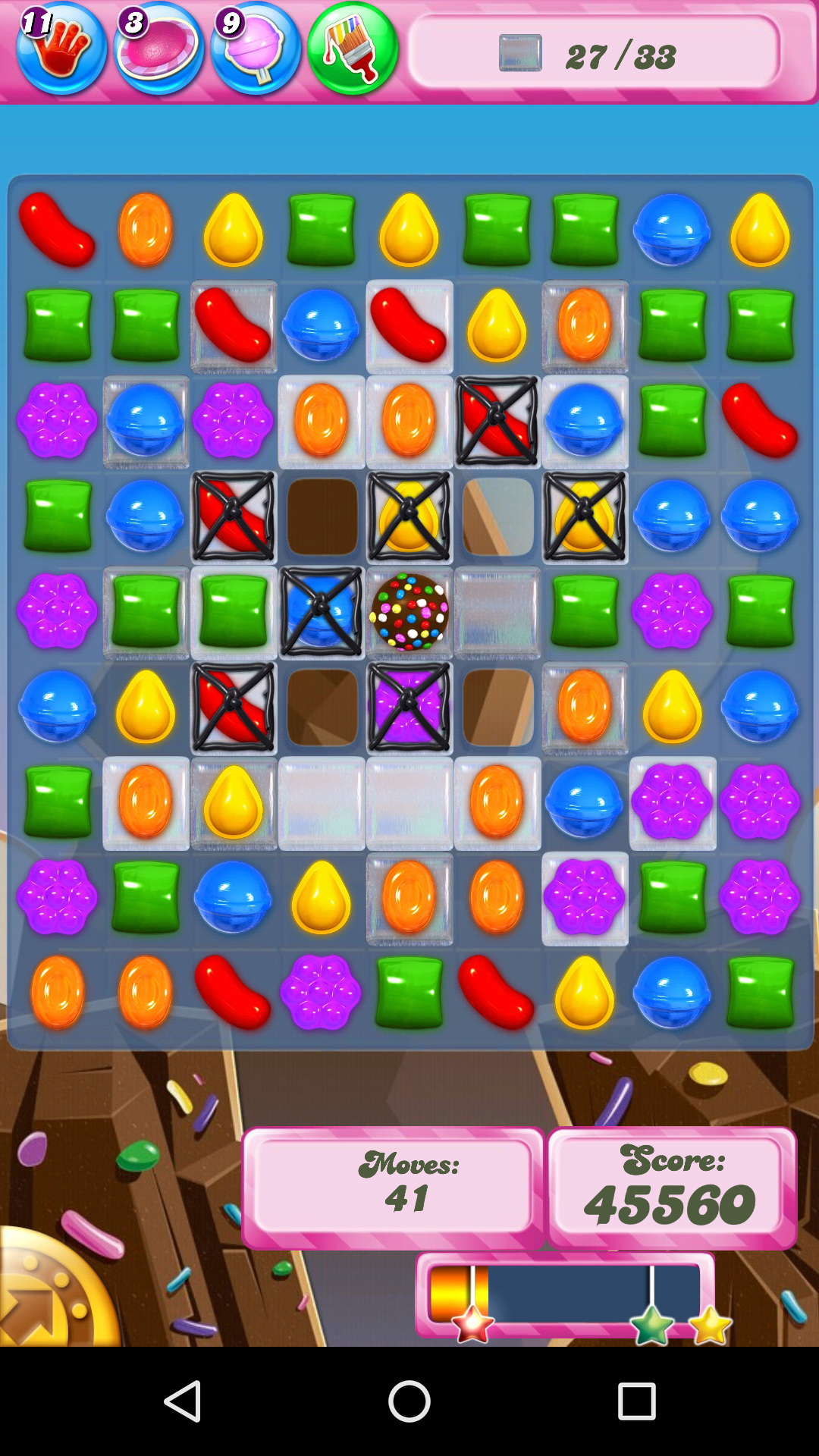Tap the color bomb candy
This screenshot has height=1456, width=819.
(x=409, y=612)
